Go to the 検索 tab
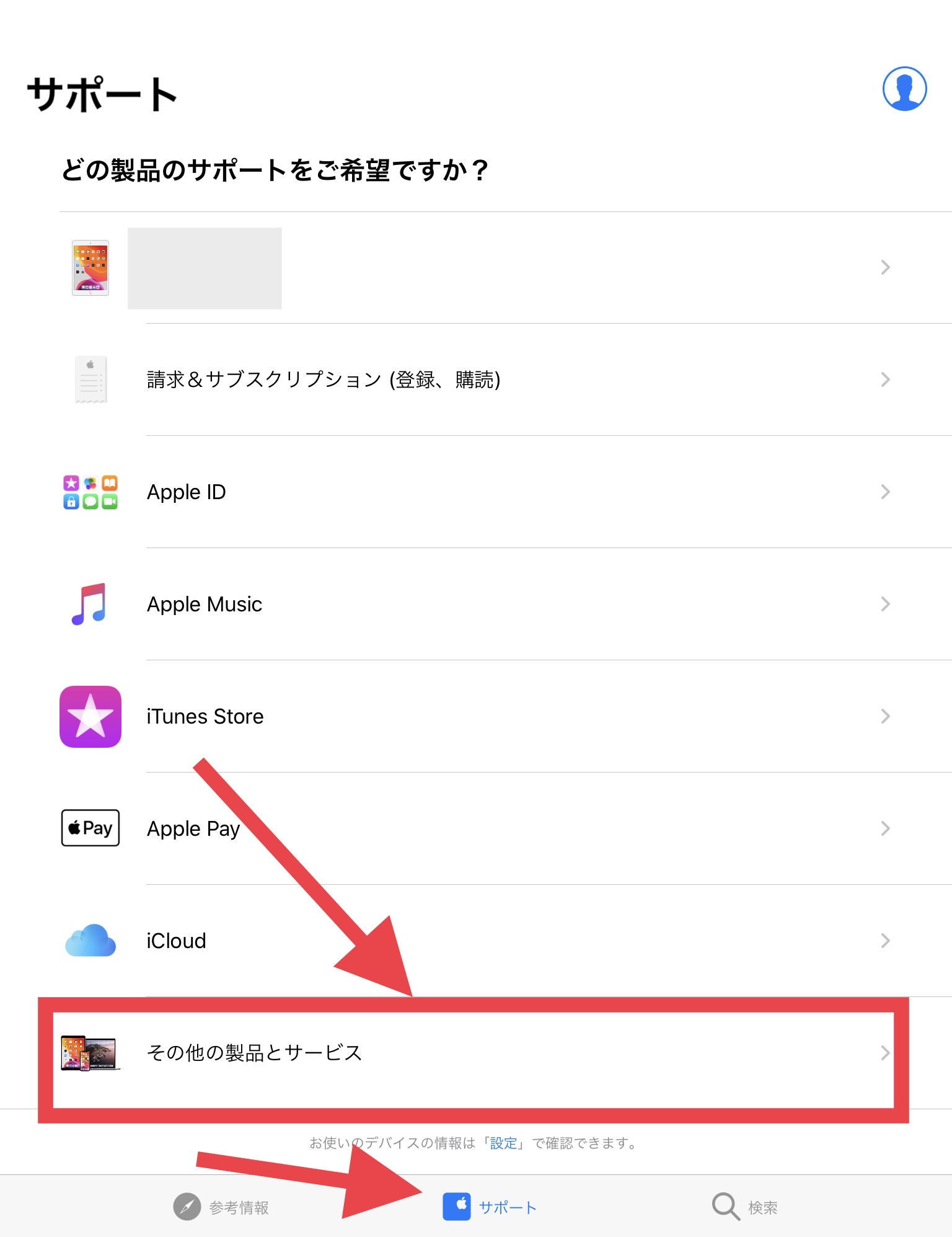This screenshot has height=1237, width=952. pos(744,1207)
